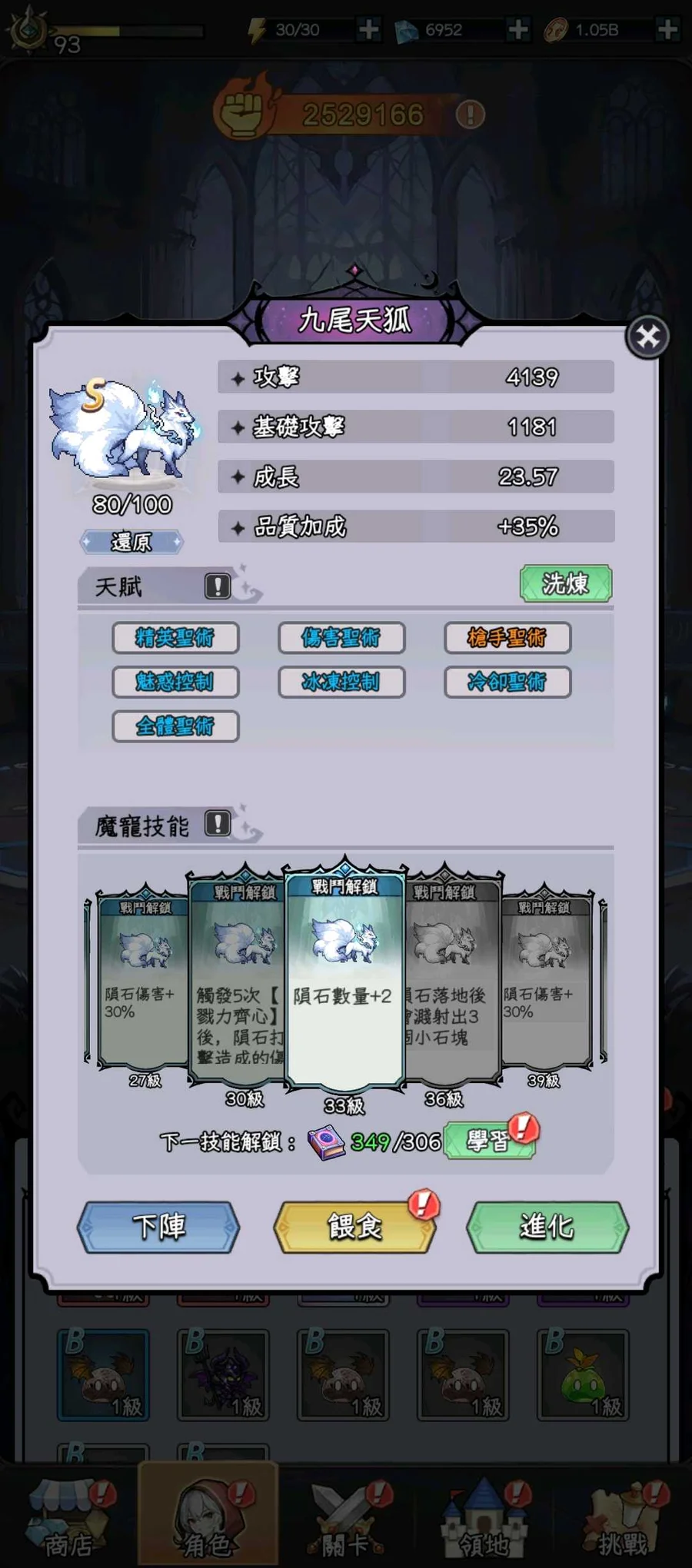This screenshot has height=1568, width=692.
Task: Tap 進化 to evolve the pet
Action: [x=547, y=1227]
